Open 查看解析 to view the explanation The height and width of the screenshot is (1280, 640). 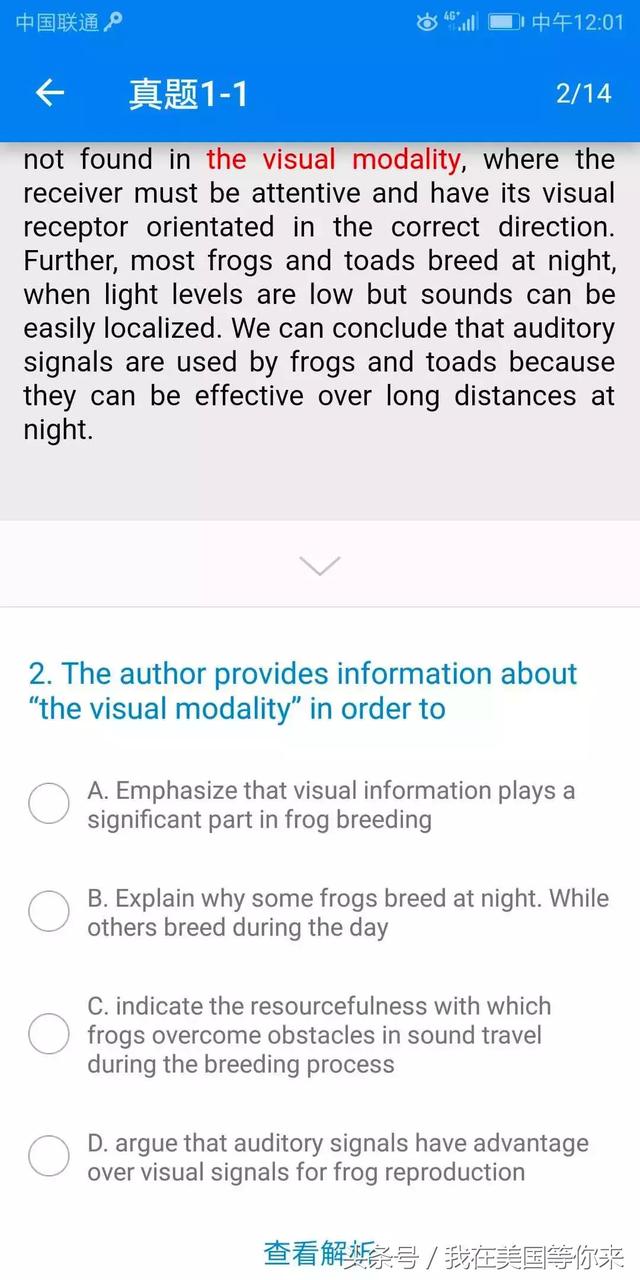[318, 1251]
